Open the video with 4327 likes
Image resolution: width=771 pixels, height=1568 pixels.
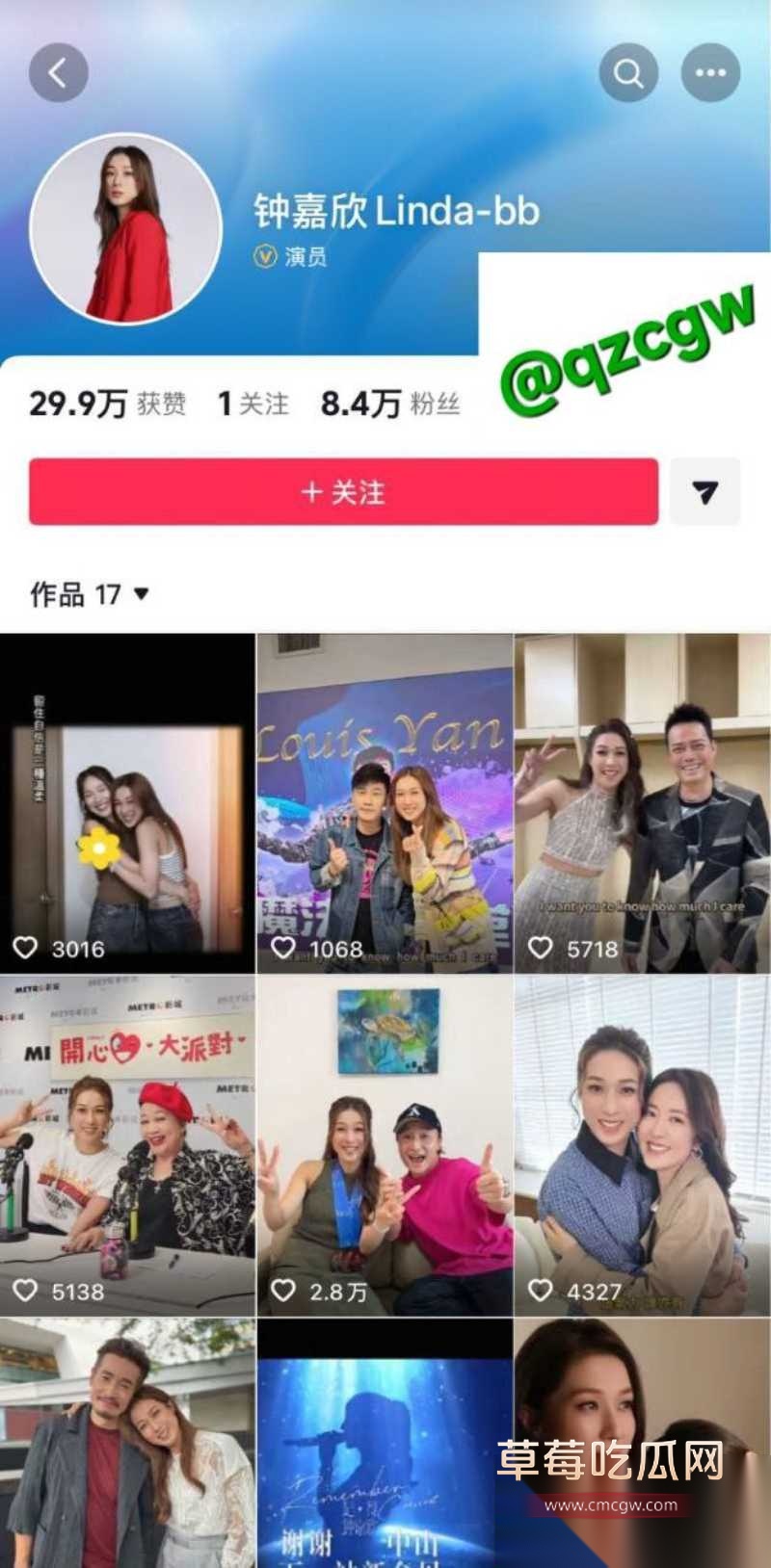pyautogui.click(x=641, y=1137)
